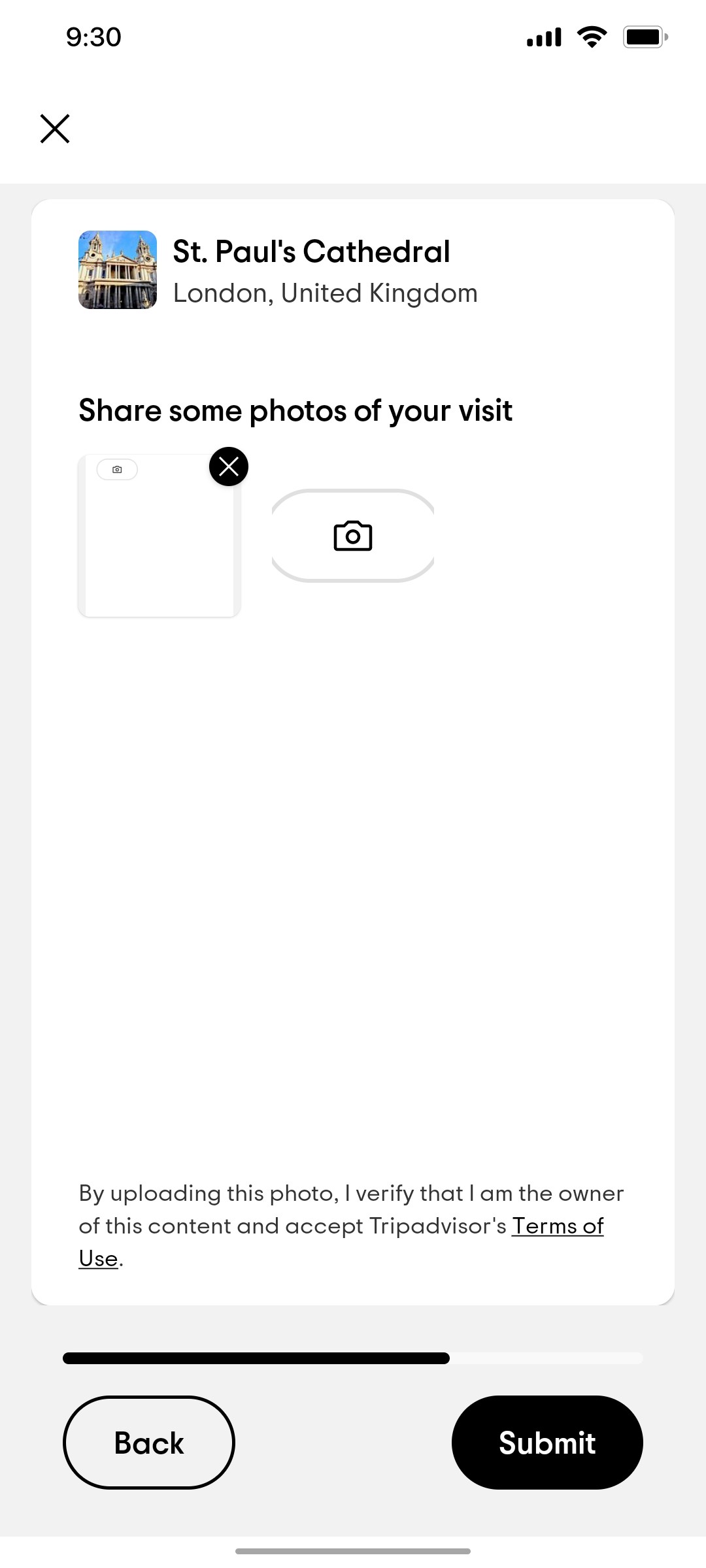Tap the St. Paul's Cathedral title text

click(x=311, y=251)
